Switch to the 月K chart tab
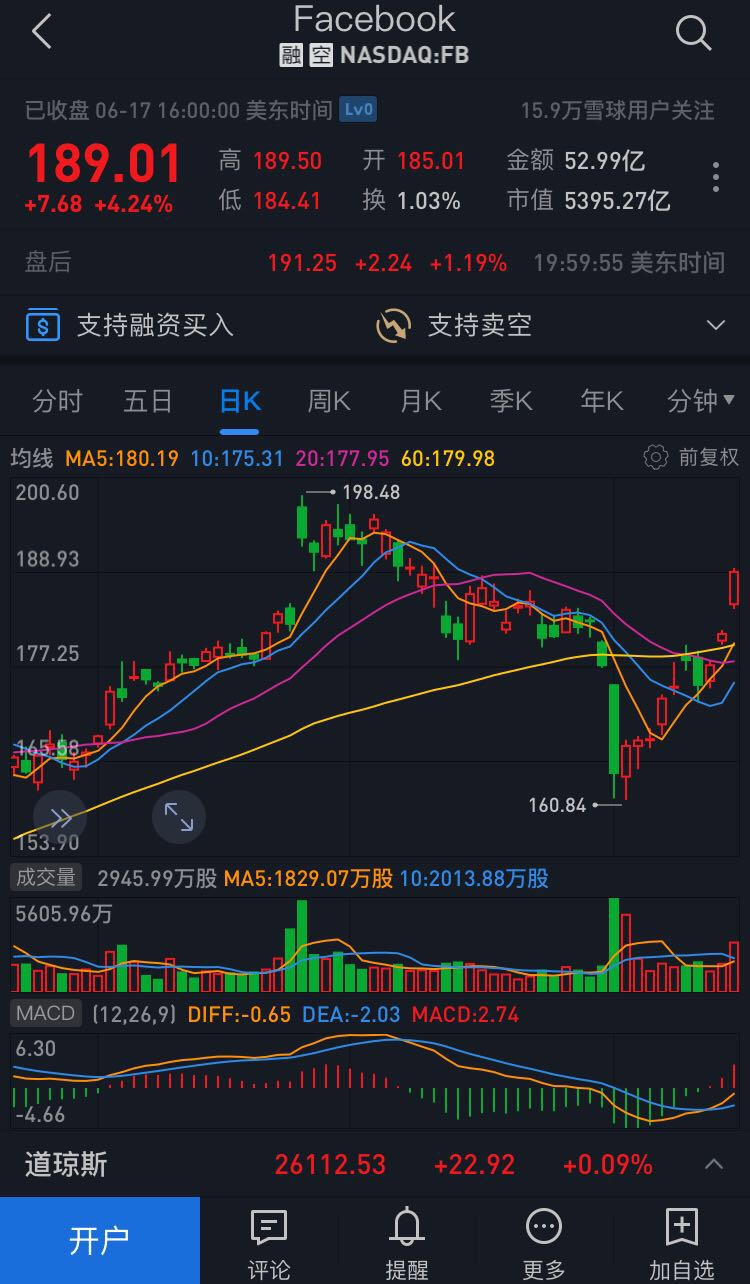750x1284 pixels. coord(420,402)
